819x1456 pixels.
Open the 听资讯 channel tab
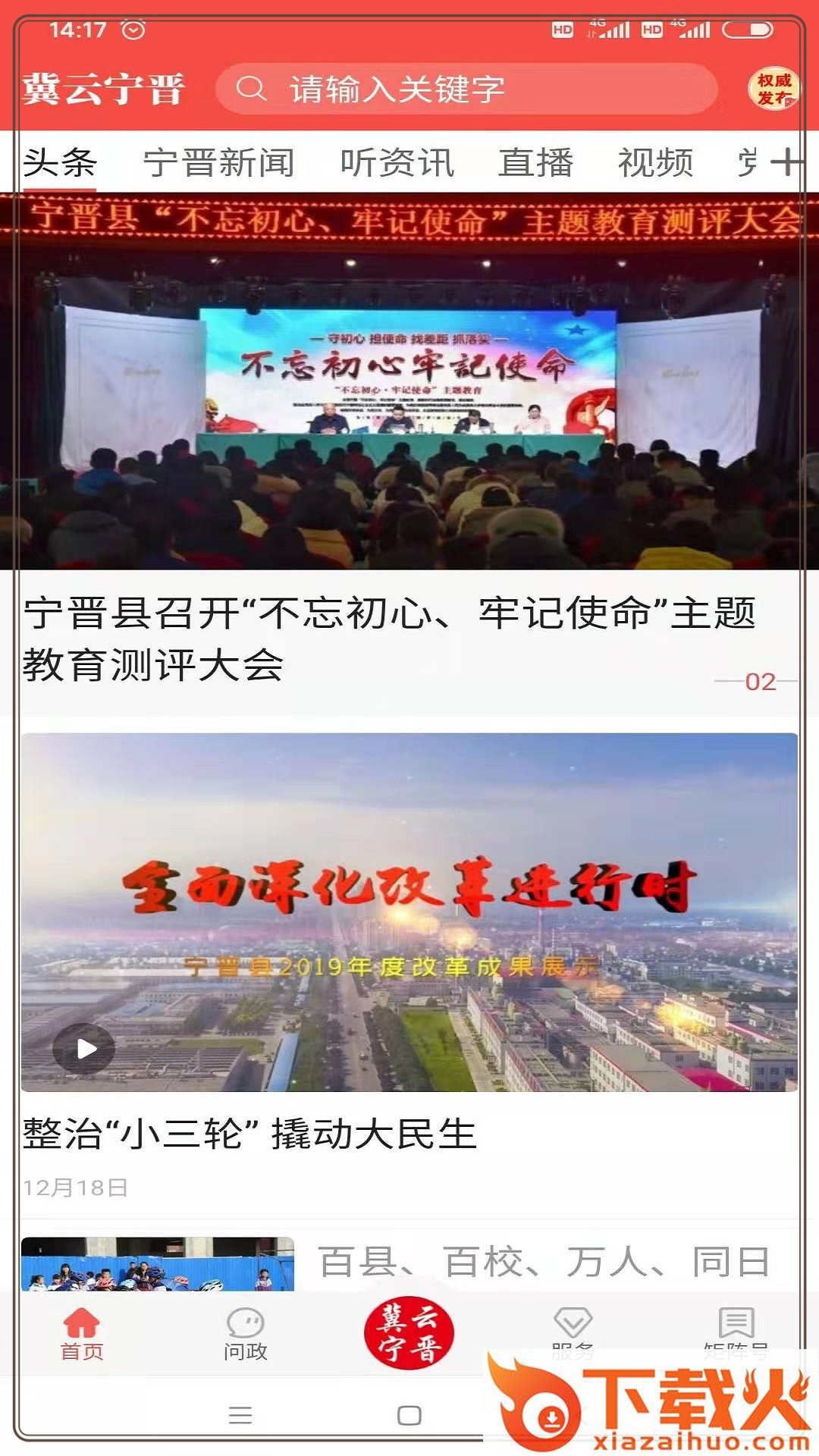pyautogui.click(x=398, y=161)
